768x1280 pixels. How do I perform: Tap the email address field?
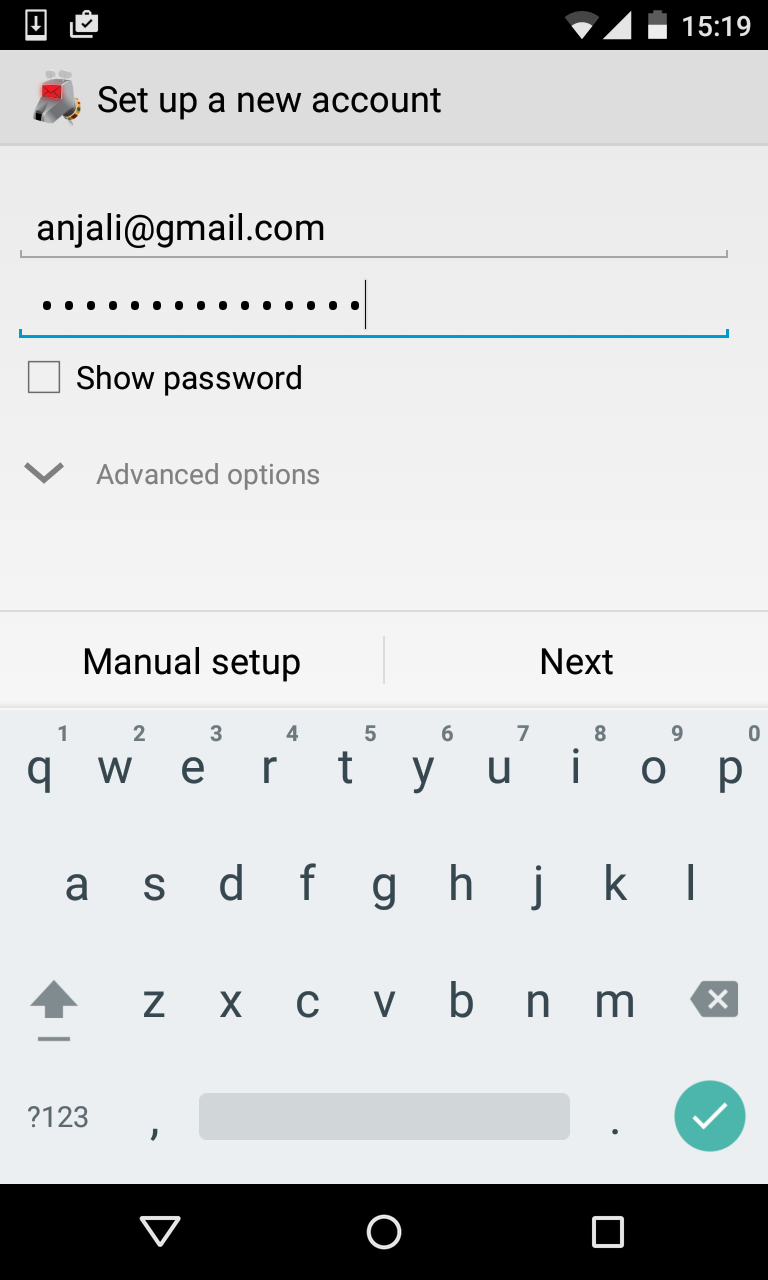point(372,229)
